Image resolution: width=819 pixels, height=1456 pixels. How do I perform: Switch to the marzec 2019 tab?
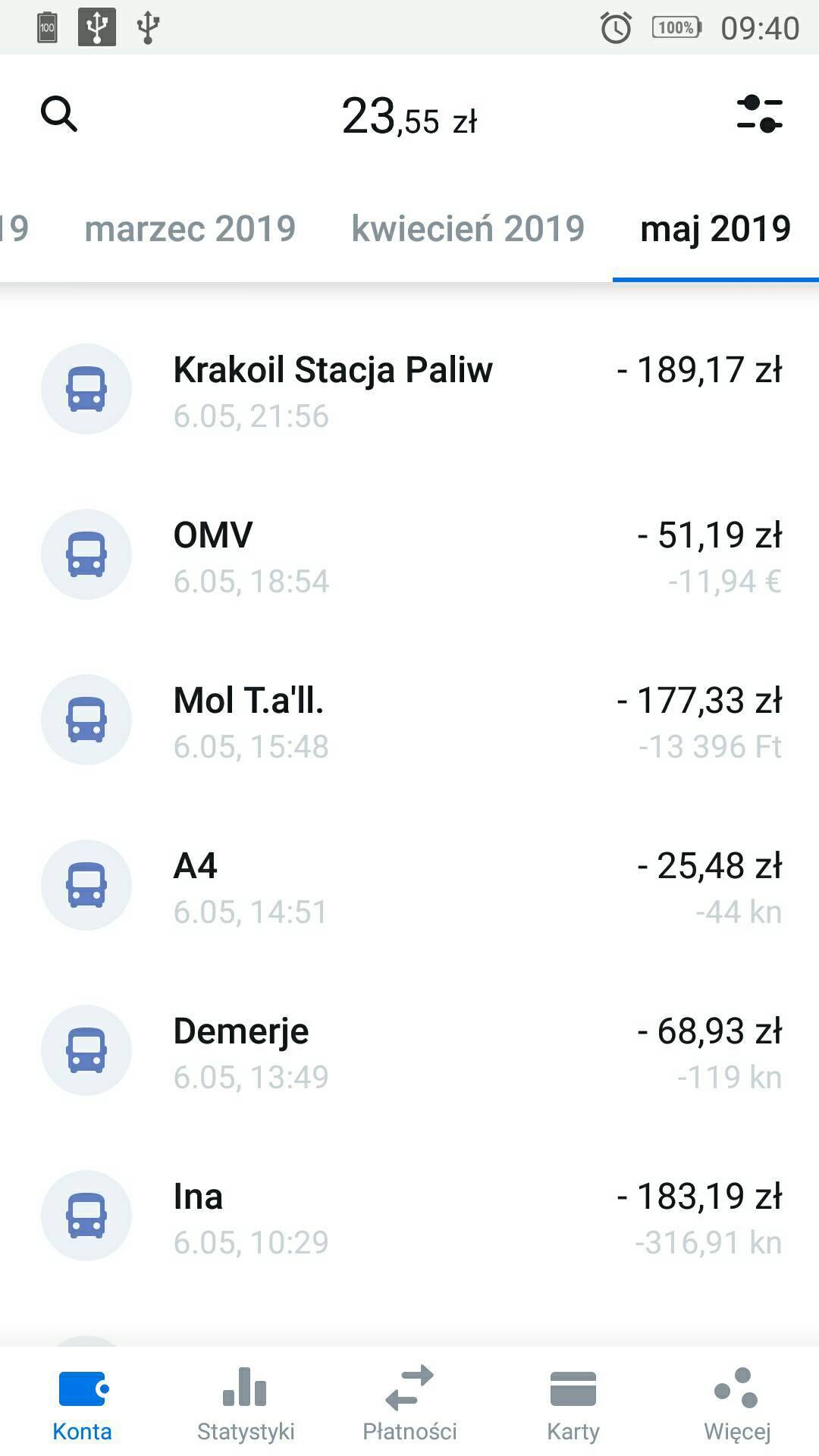click(190, 227)
